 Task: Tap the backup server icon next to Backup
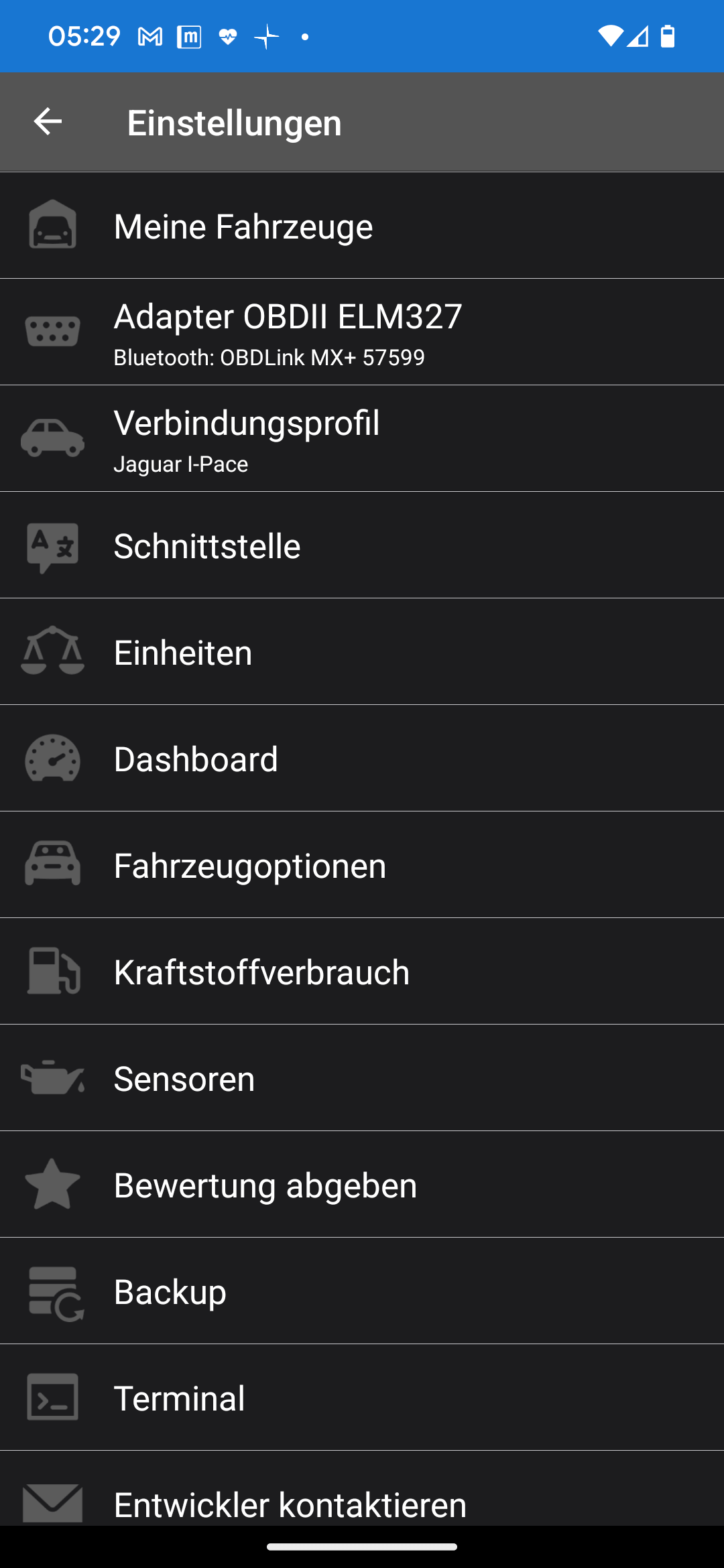coord(52,1291)
